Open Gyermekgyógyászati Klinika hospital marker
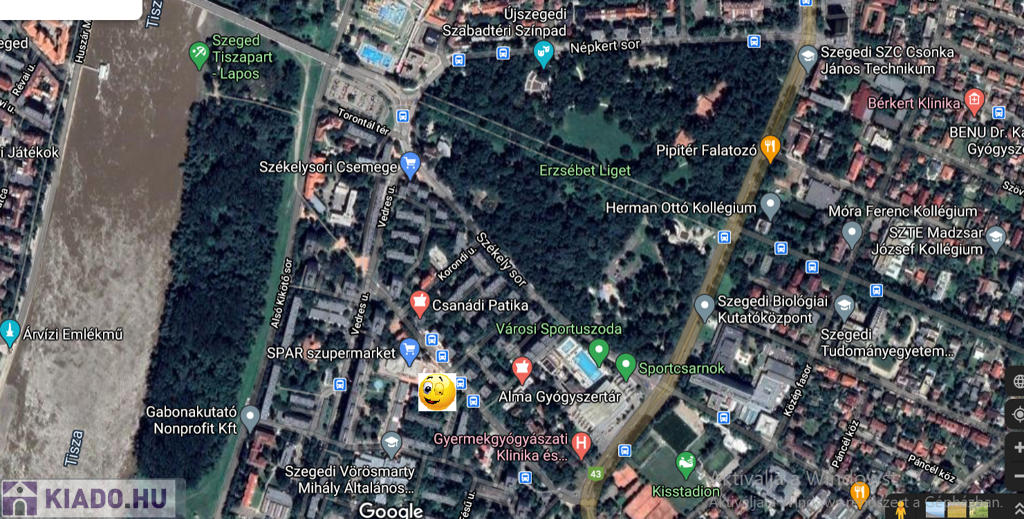Viewport: 1024px width, 519px height. pyautogui.click(x=582, y=442)
